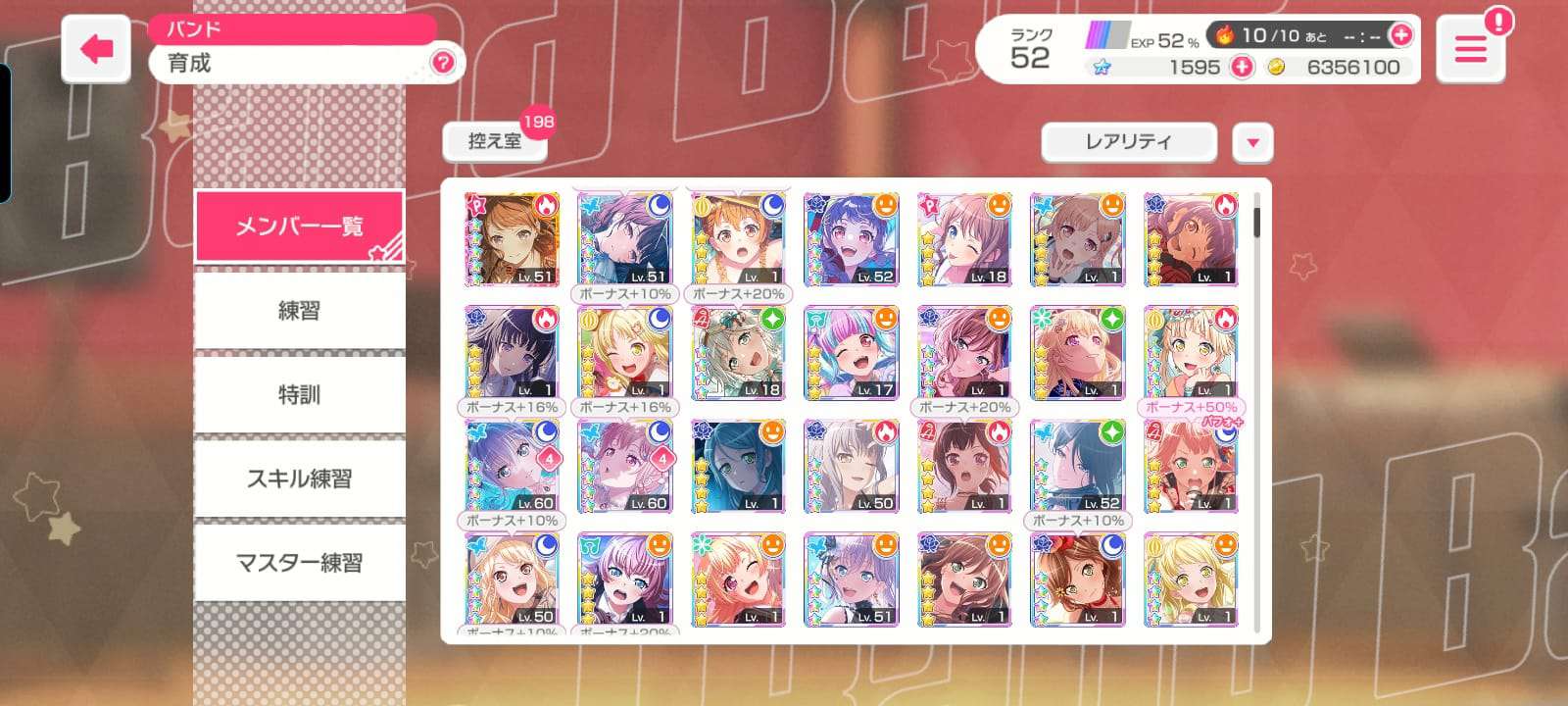Go back using the pink arrow button
Viewport: 1568px width, 706px height.
[x=96, y=48]
